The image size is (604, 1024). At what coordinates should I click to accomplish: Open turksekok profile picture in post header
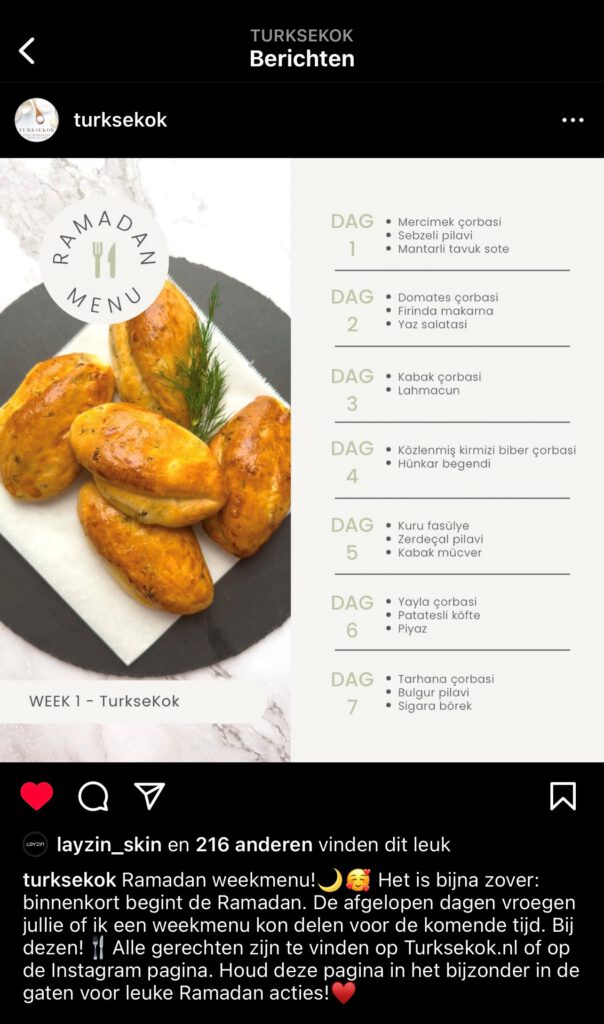tap(36, 120)
